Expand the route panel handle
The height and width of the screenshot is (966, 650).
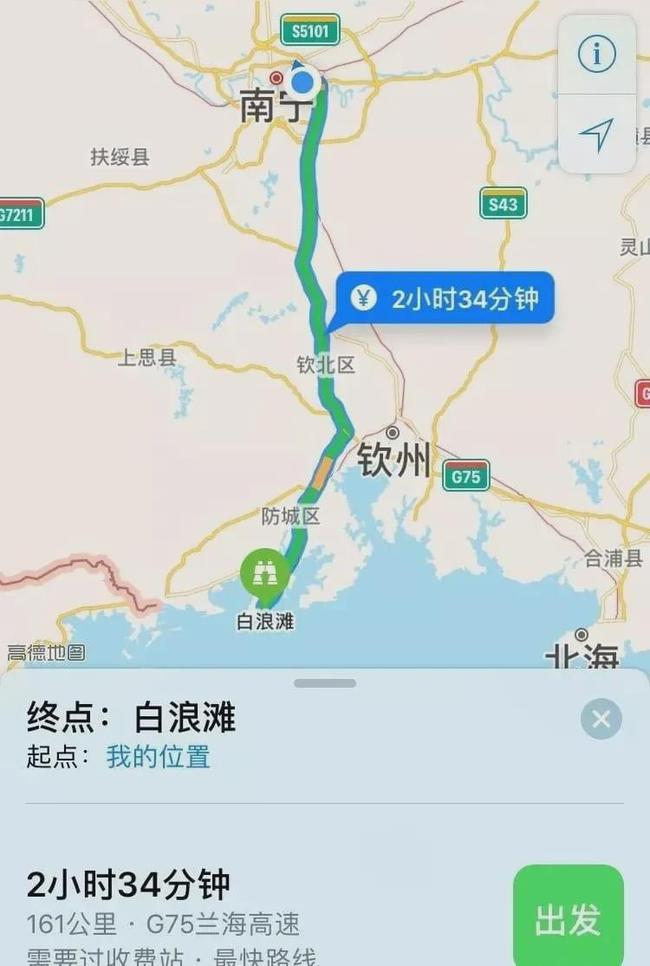[325, 683]
